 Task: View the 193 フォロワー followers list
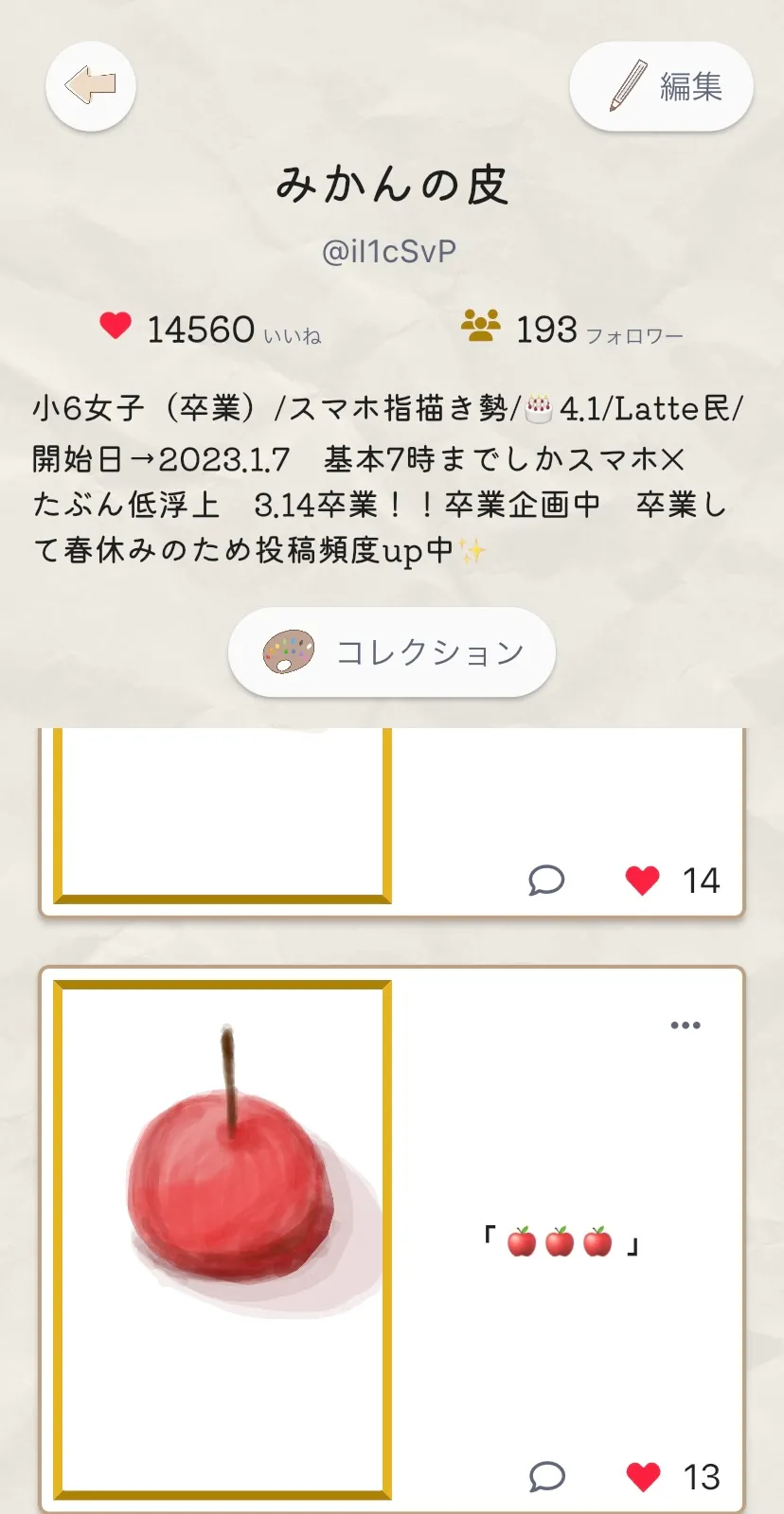click(571, 330)
